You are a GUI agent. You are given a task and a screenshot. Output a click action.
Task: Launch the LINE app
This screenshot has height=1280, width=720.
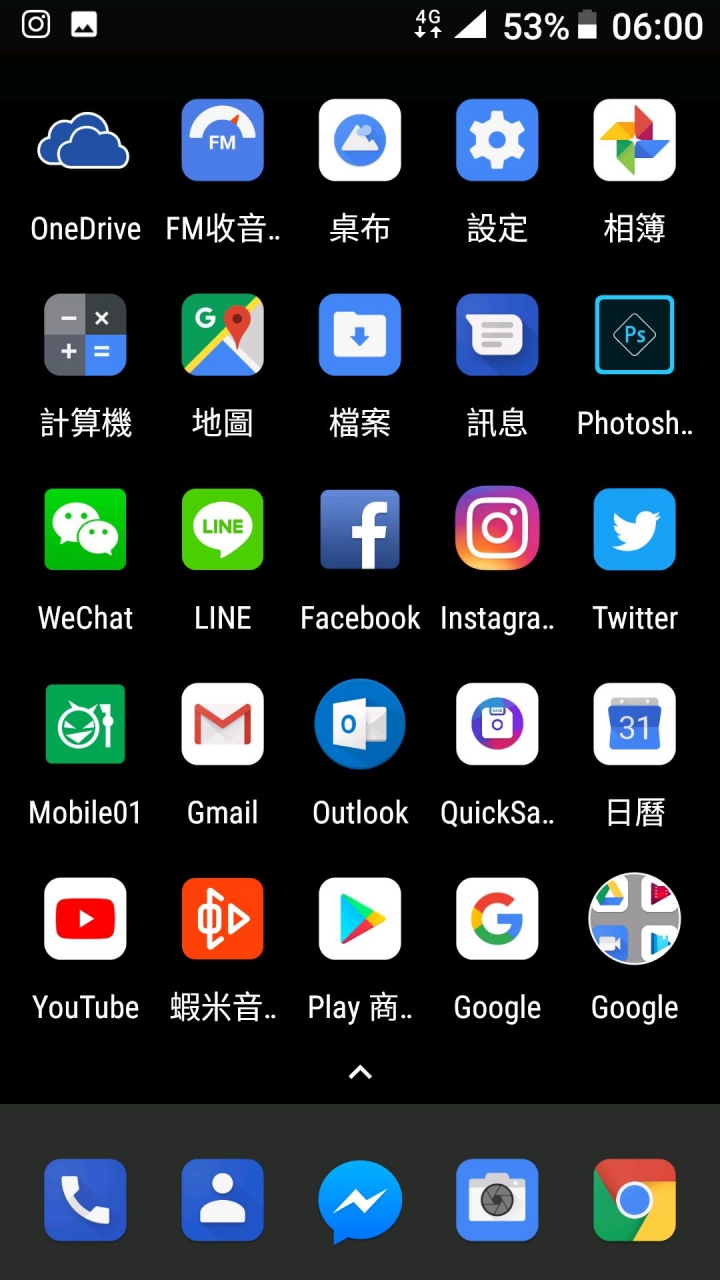pos(222,529)
